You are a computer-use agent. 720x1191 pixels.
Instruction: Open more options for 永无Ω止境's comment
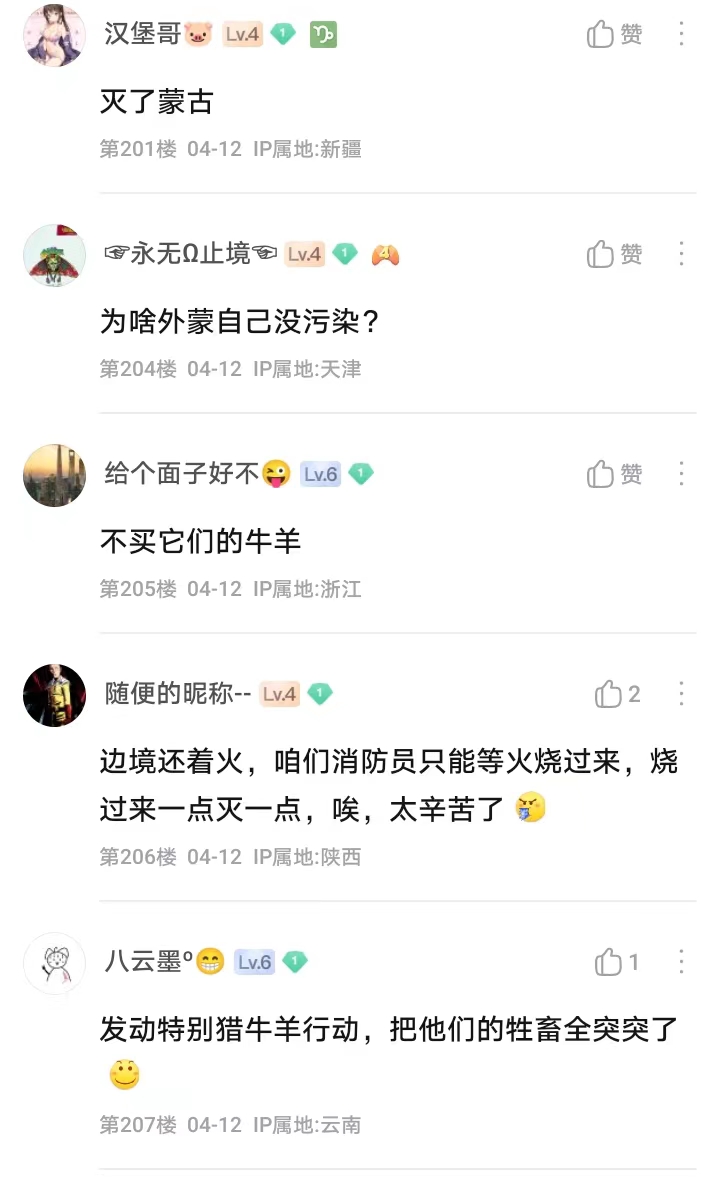[681, 254]
